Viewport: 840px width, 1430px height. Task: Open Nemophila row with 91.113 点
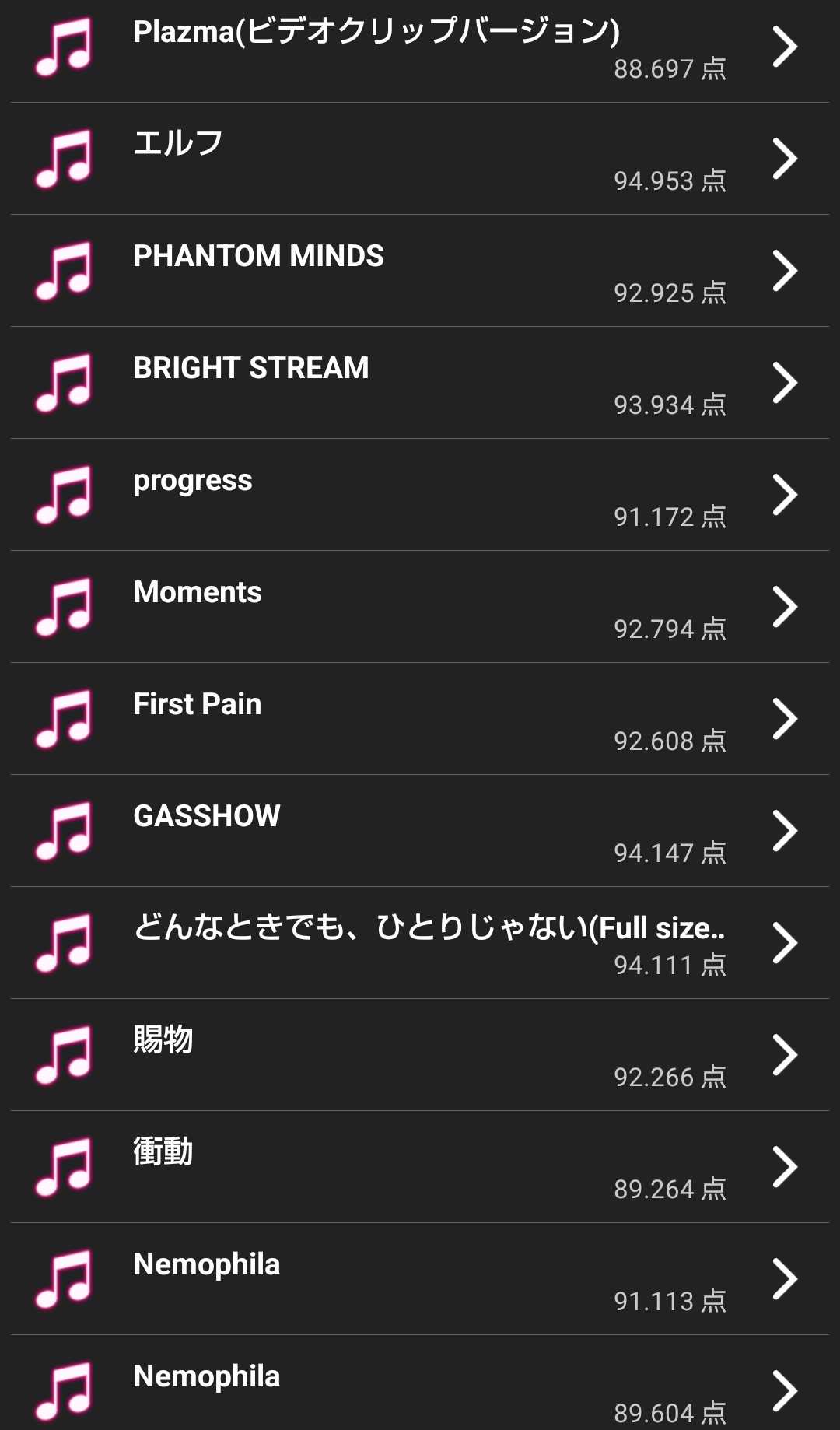click(420, 1280)
